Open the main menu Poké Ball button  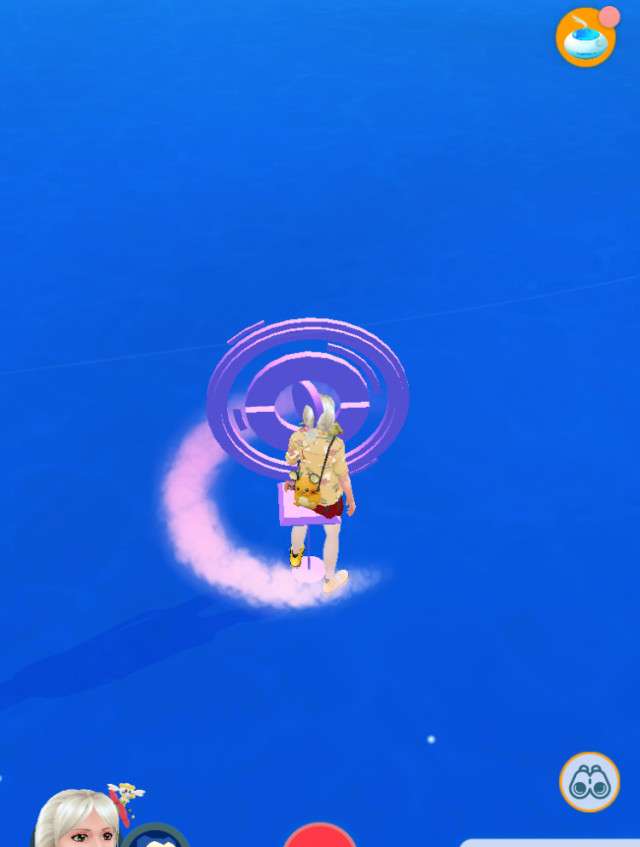320,837
